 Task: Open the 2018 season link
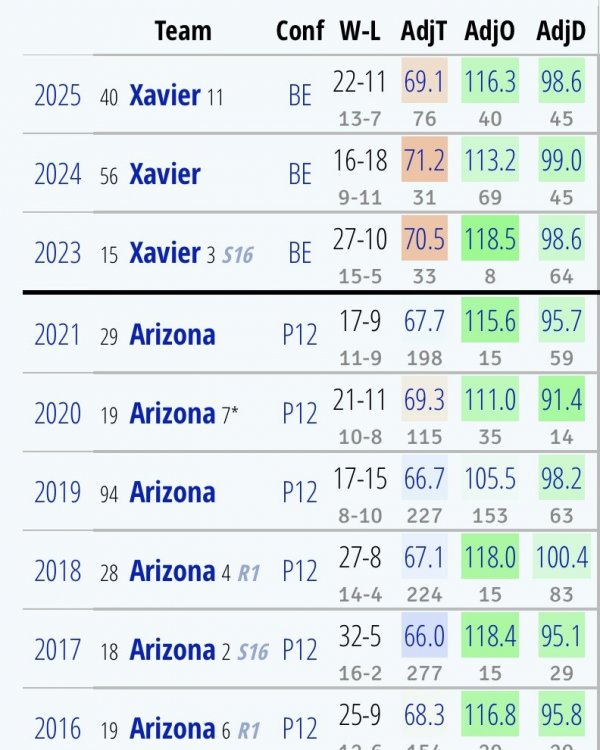(58, 571)
